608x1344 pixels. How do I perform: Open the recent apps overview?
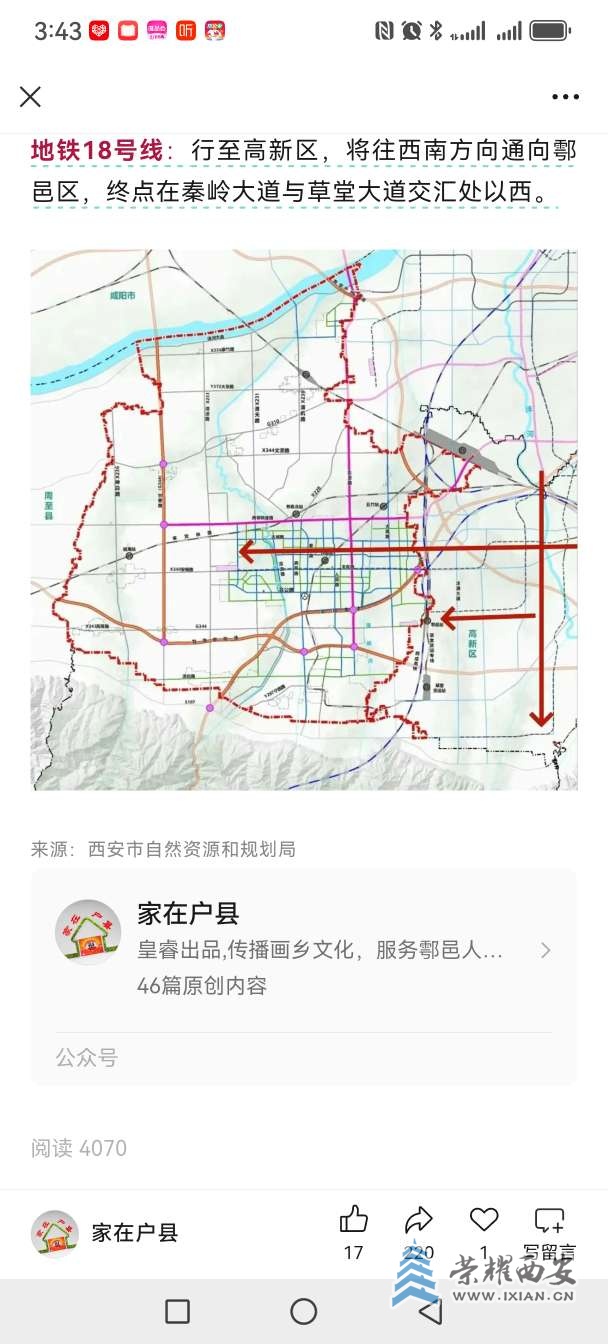[177, 1311]
